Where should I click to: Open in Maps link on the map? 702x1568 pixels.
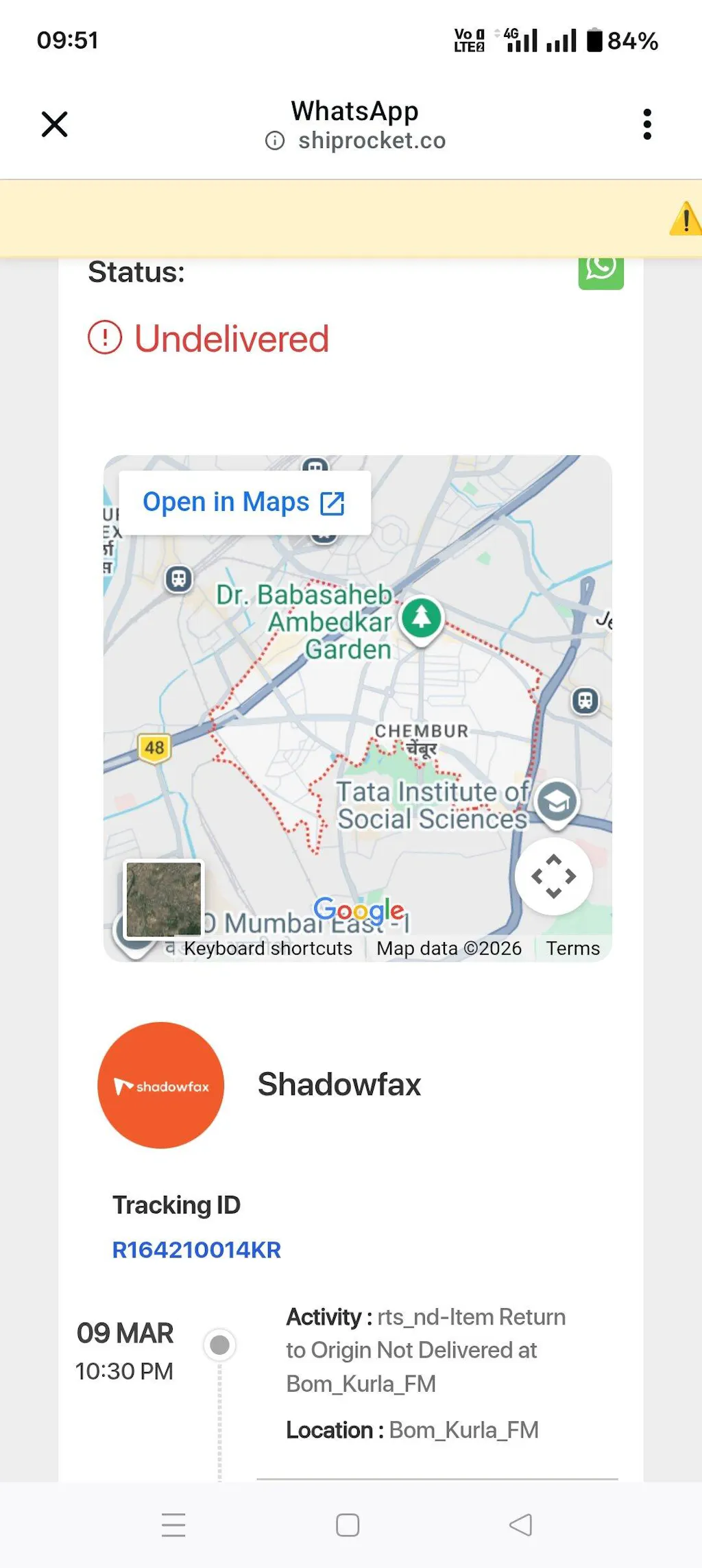point(244,503)
